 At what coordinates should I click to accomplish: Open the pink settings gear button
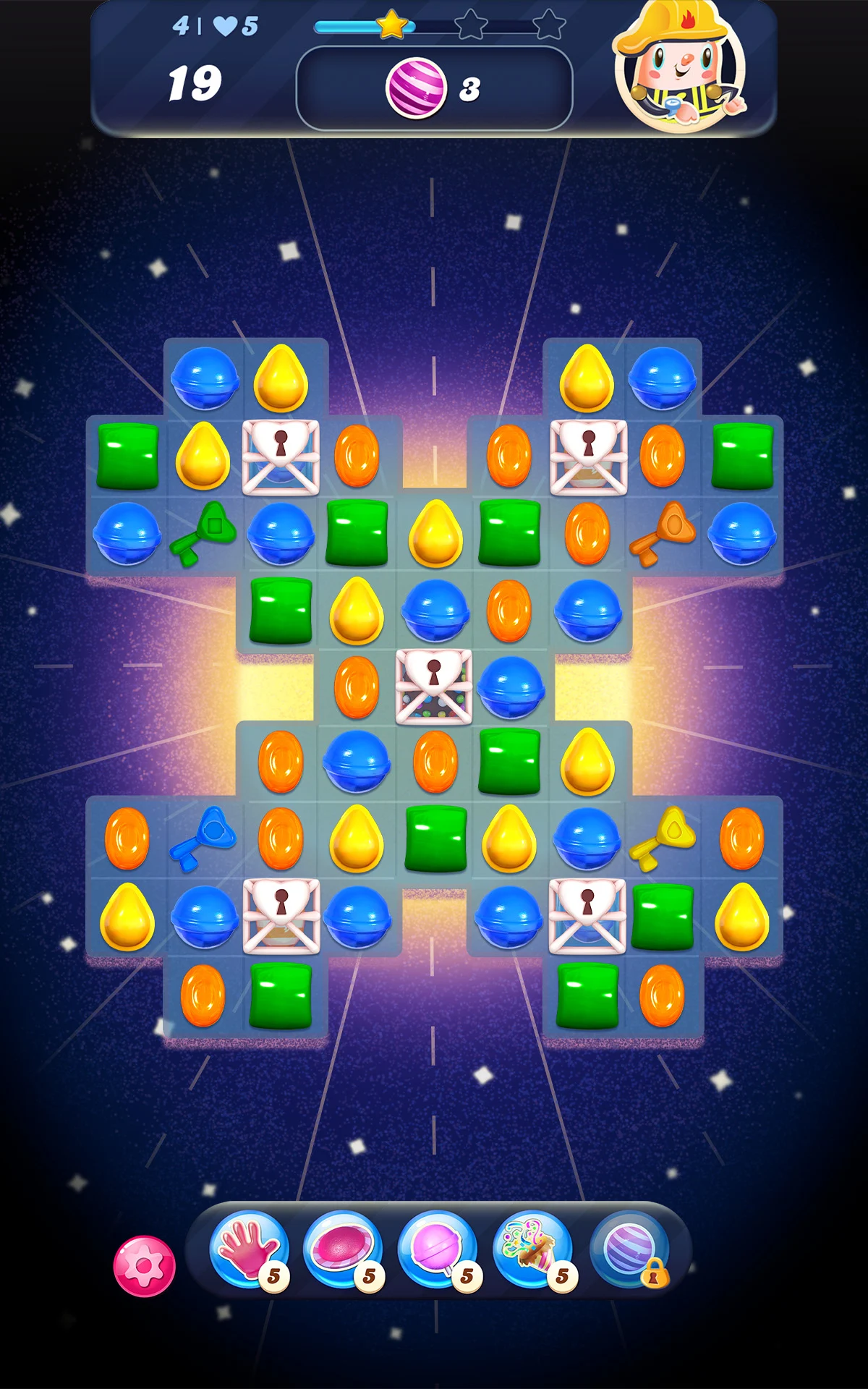pos(144,1266)
